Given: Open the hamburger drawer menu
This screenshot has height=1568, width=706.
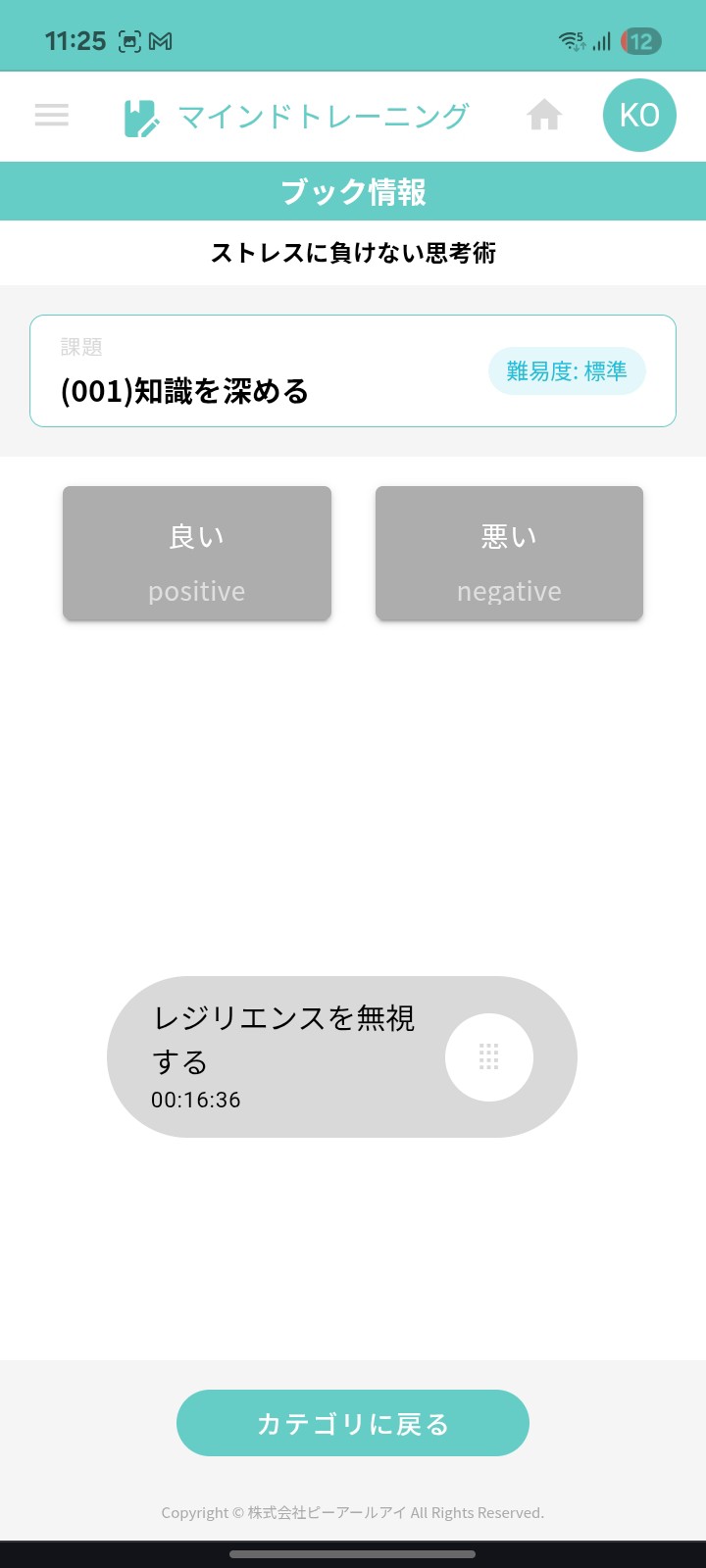Looking at the screenshot, I should point(52,116).
